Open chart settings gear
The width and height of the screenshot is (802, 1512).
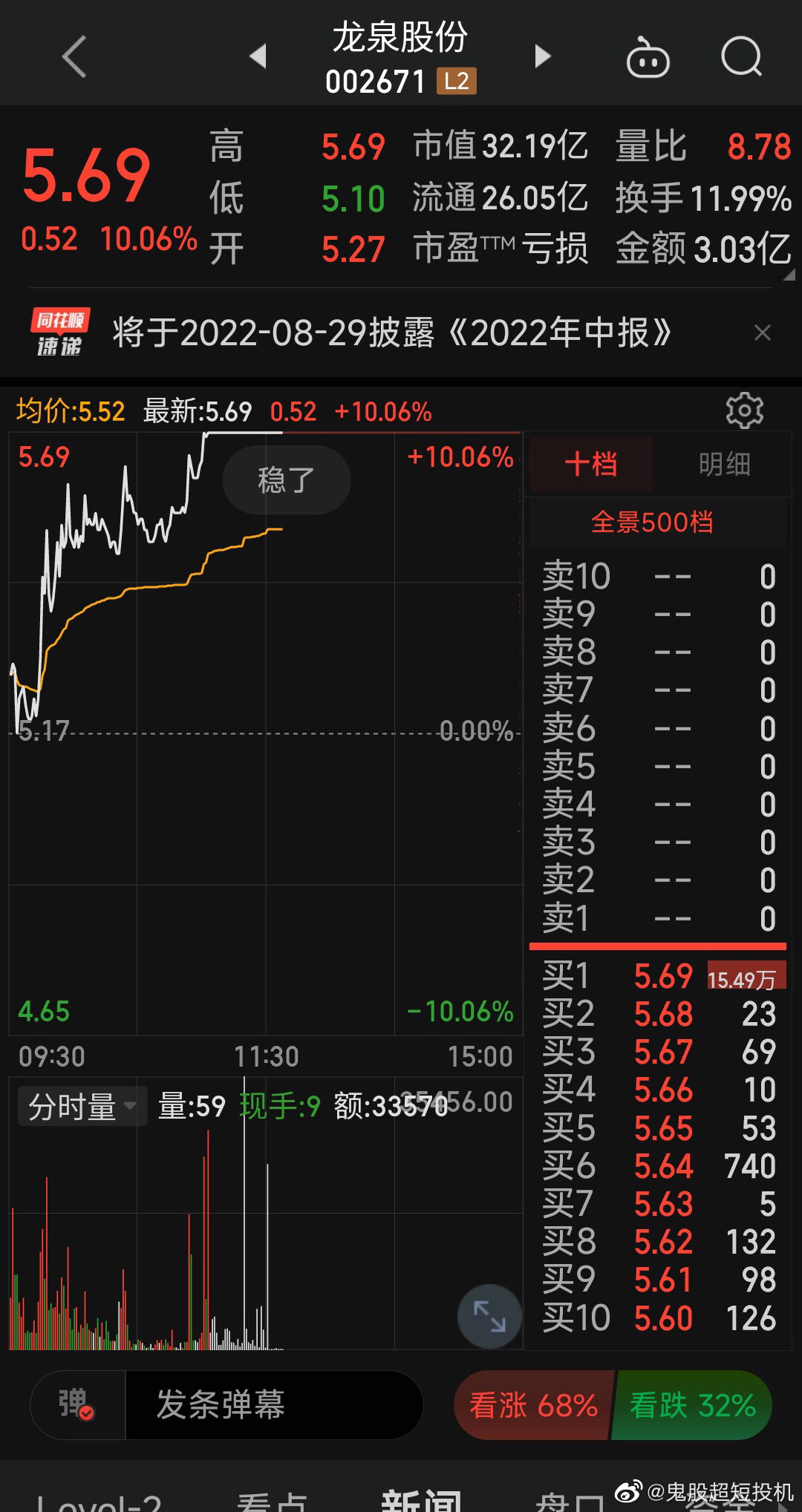pos(744,410)
